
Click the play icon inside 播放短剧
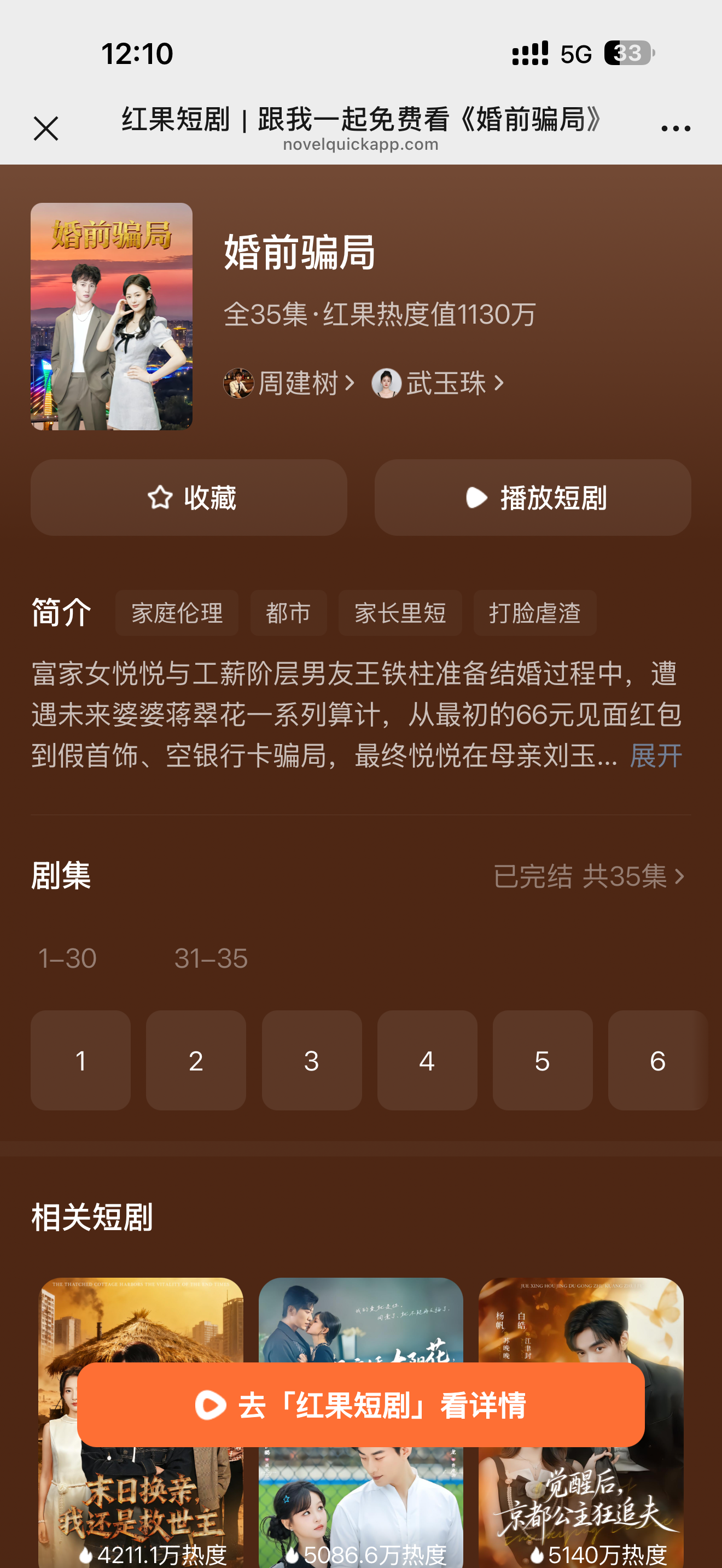pos(476,498)
